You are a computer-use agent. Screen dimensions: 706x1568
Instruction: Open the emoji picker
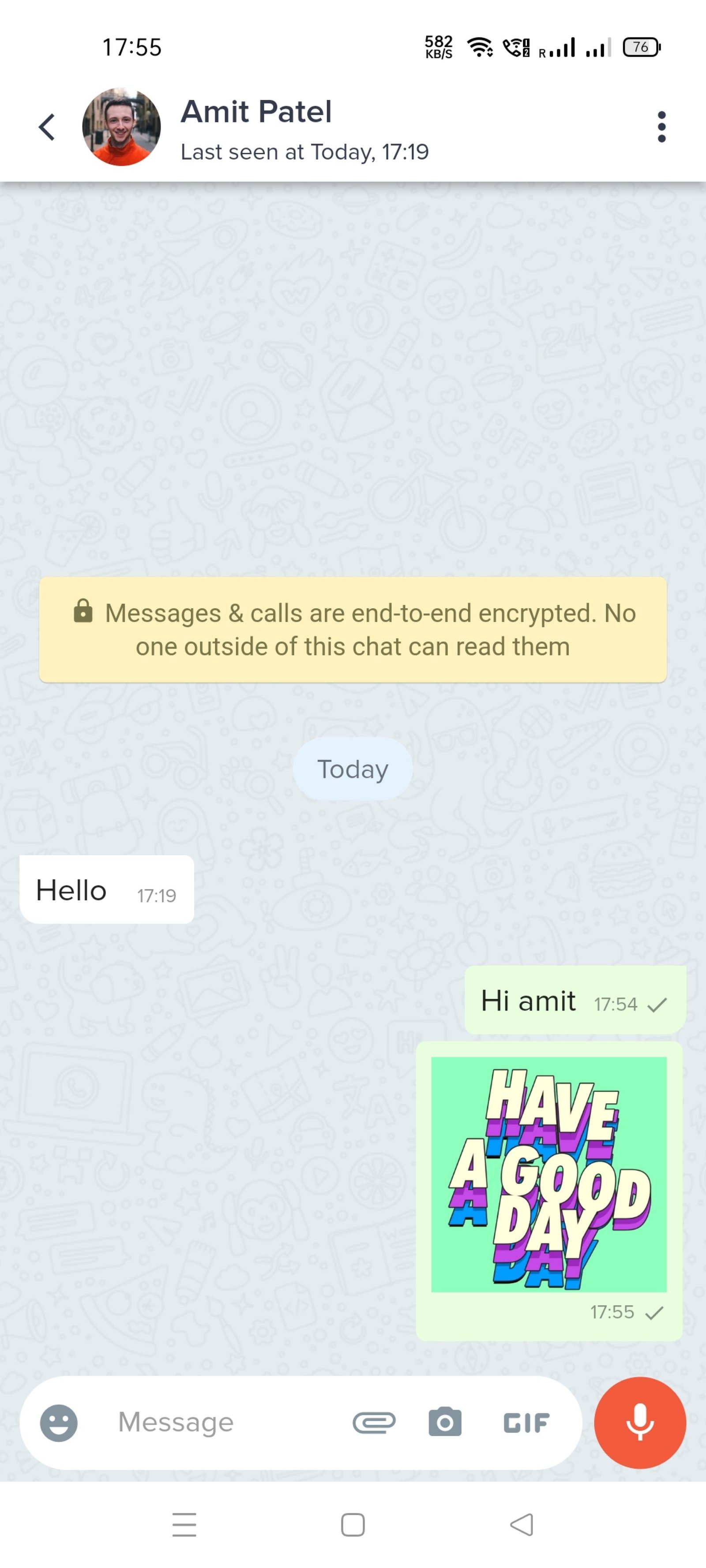pyautogui.click(x=59, y=1422)
